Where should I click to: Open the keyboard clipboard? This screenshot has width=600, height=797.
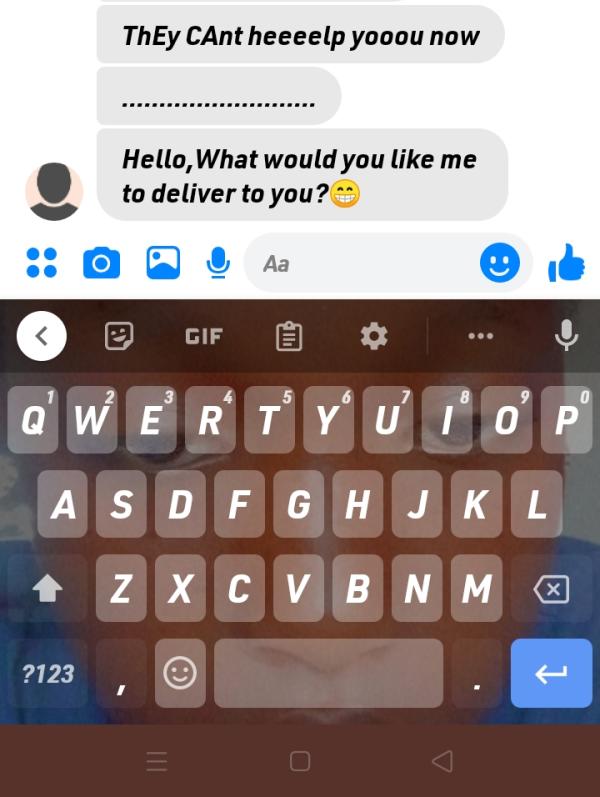pyautogui.click(x=289, y=337)
